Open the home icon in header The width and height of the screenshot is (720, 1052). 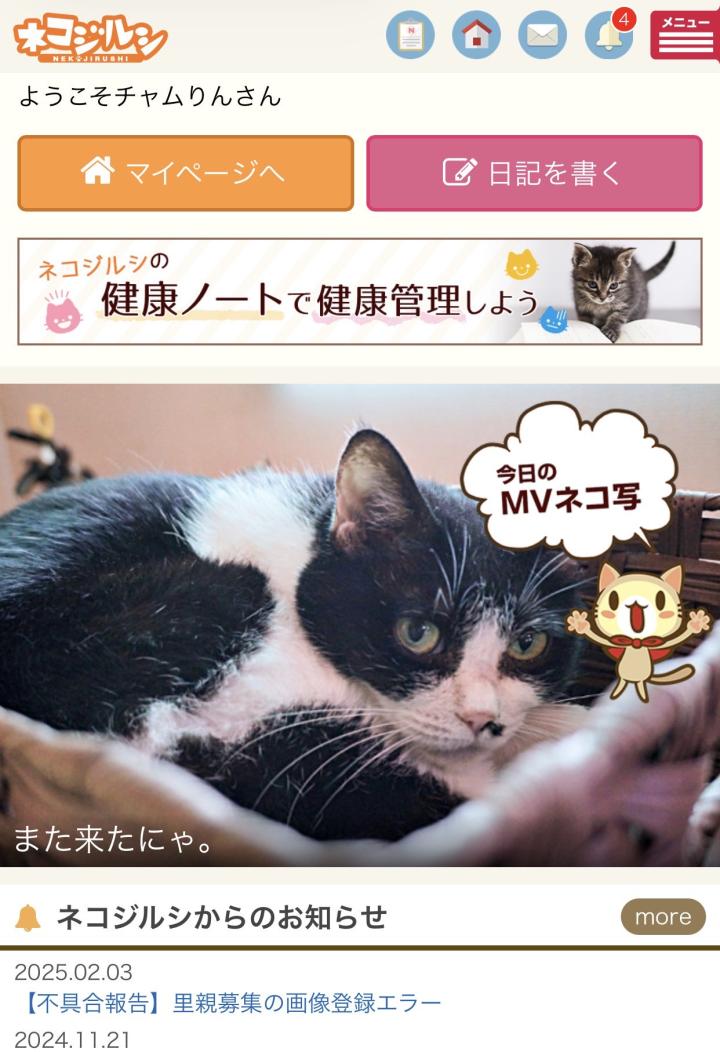tap(477, 35)
